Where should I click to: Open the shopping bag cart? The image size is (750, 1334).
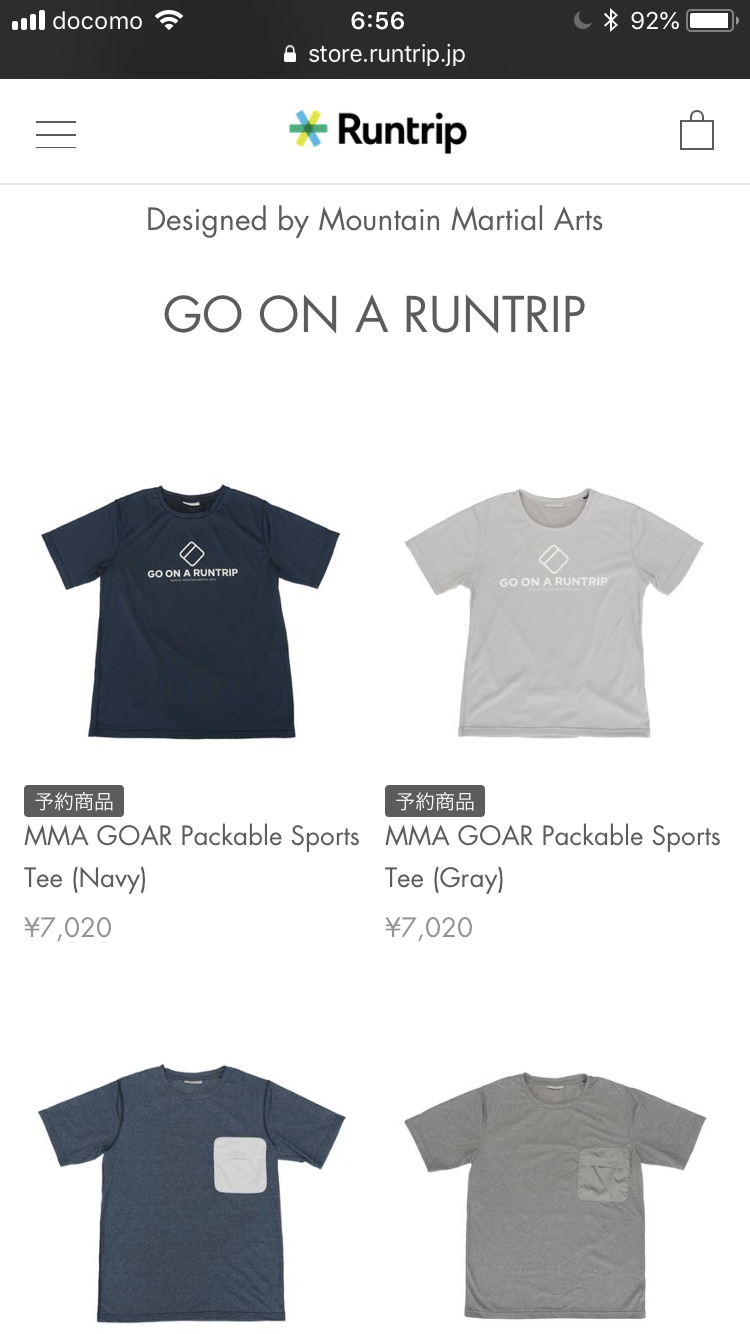click(x=697, y=130)
